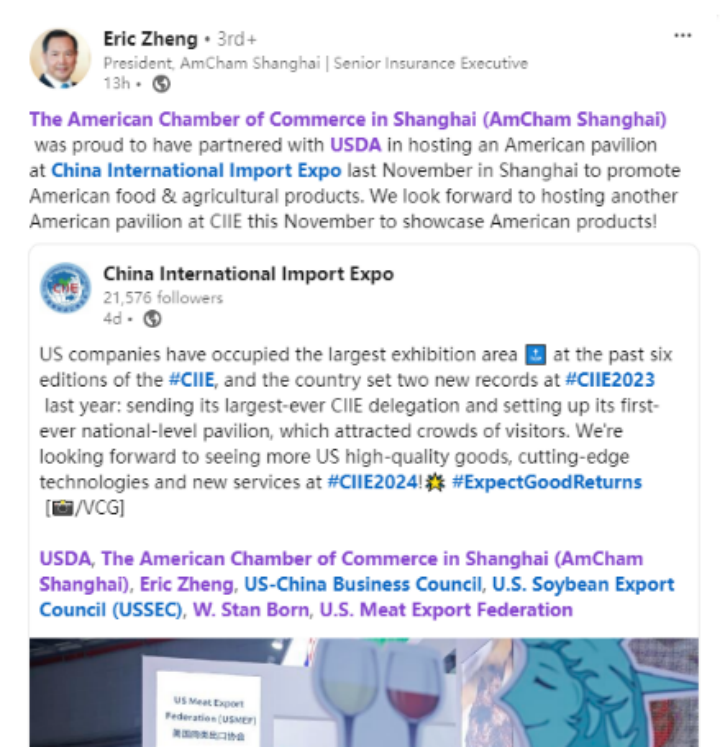This screenshot has width=720, height=747.
Task: Tap the Eric Zheng author name
Action: click(150, 39)
